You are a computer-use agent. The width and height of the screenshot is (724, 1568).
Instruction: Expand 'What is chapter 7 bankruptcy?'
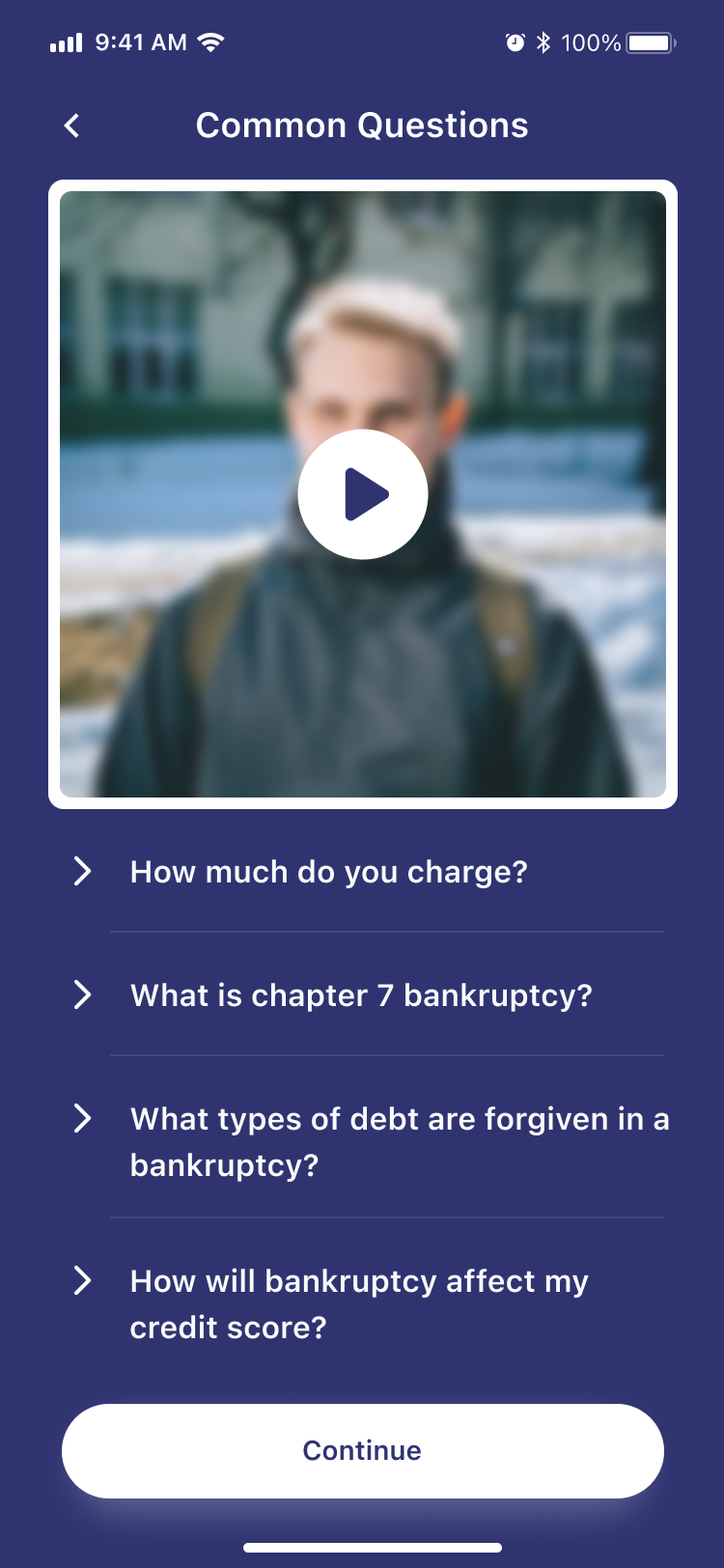[360, 995]
